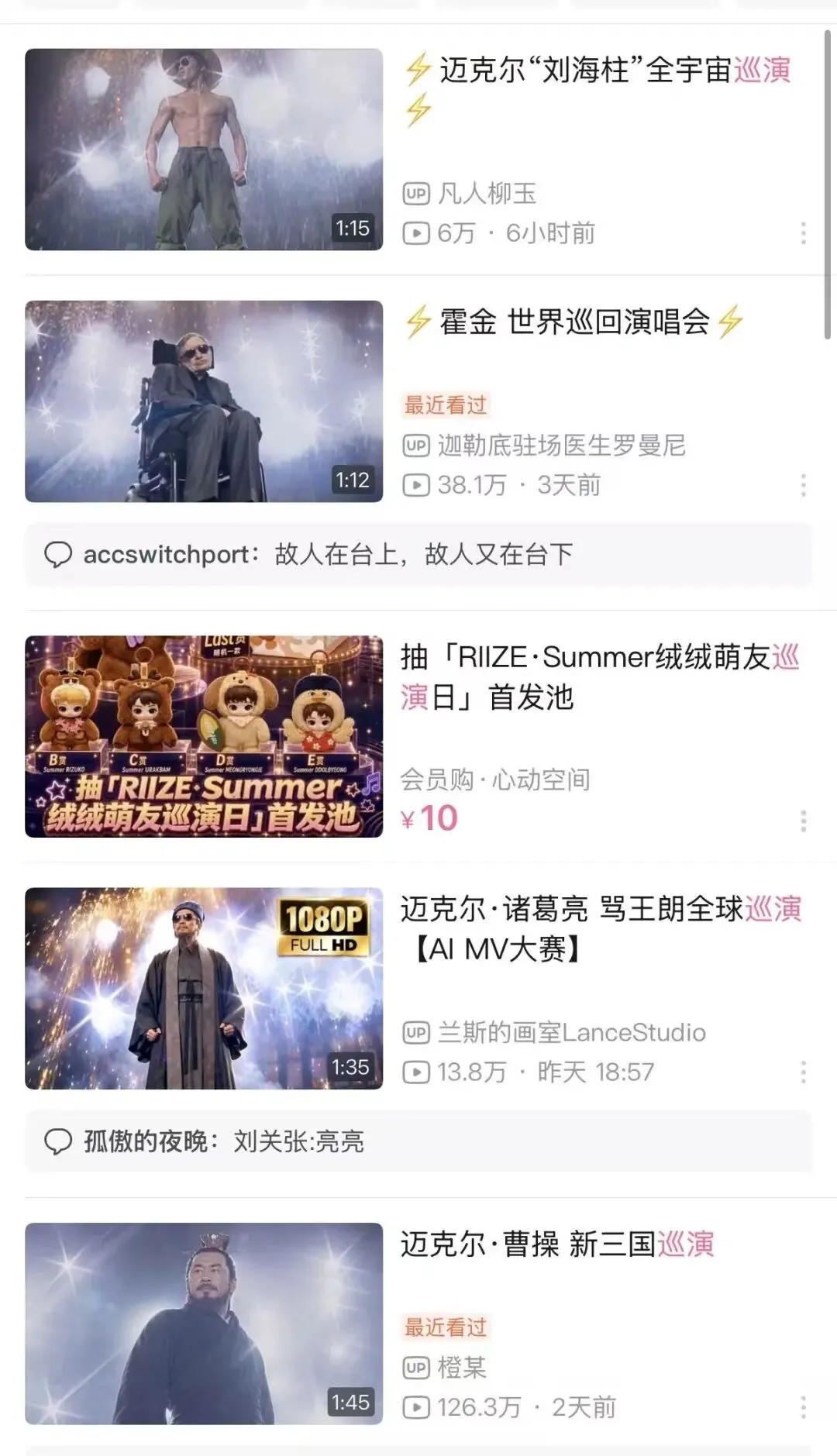Open more options for the 凡人柳玉 video
The image size is (837, 1456).
point(804,233)
